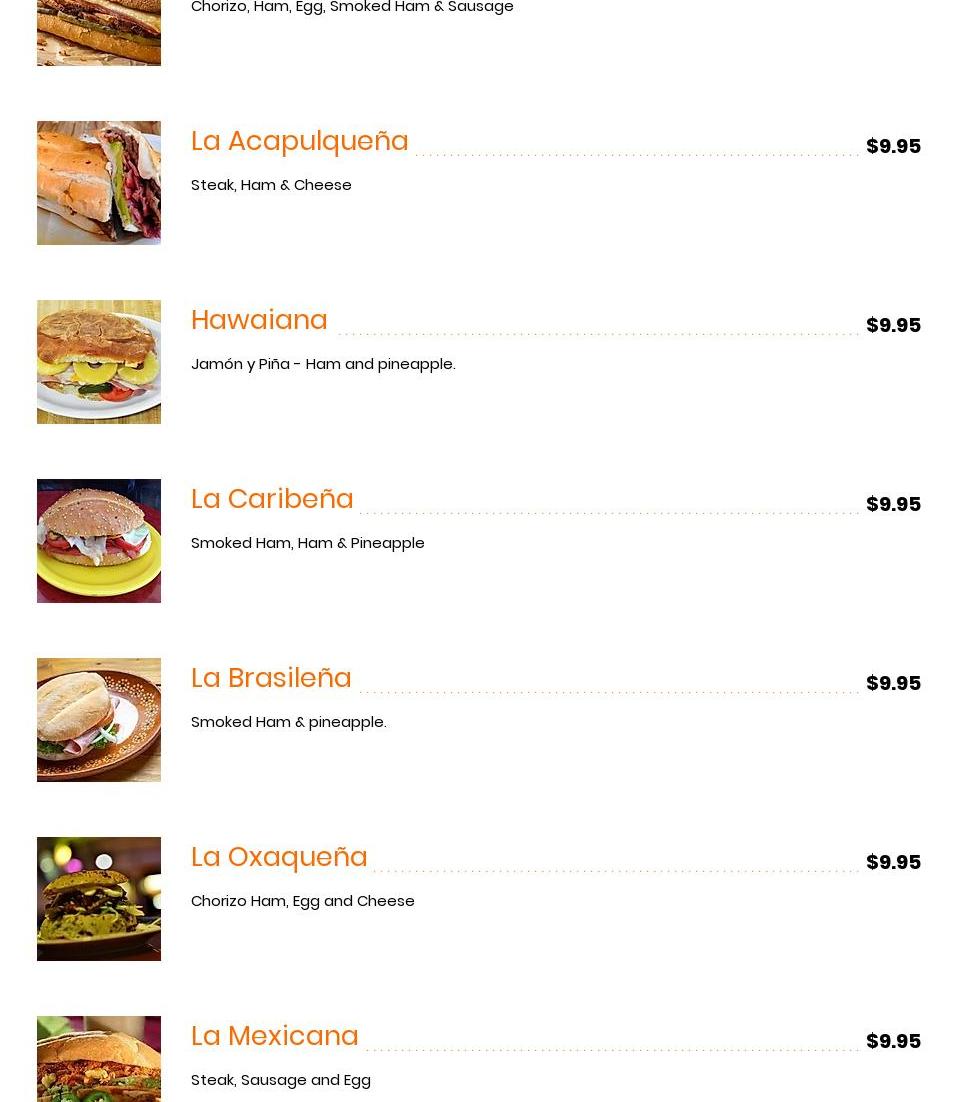Open the La Oxaqueña item details

coord(279,857)
